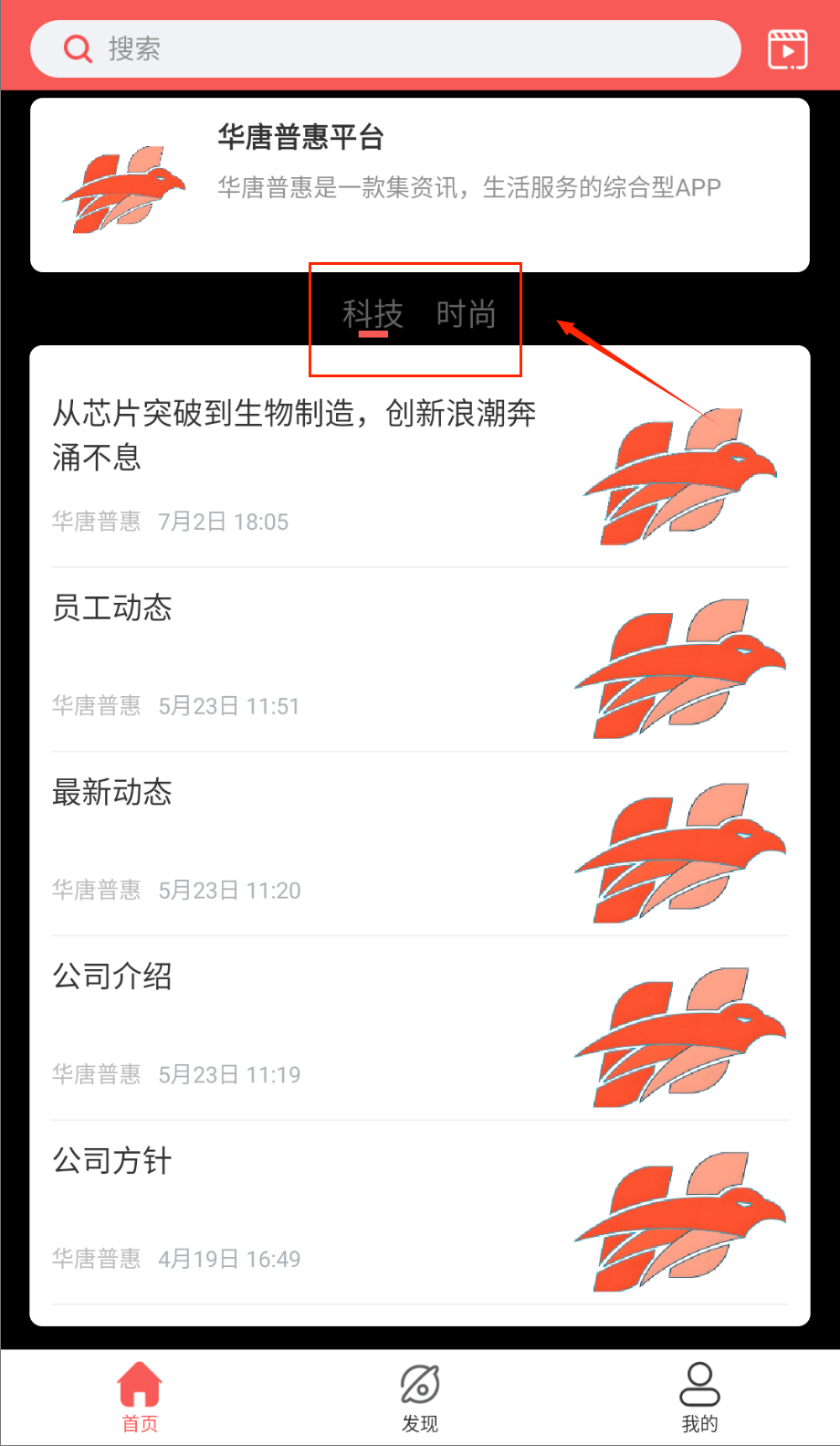840x1446 pixels.
Task: Open the 搜索 search box
Action: (x=383, y=48)
